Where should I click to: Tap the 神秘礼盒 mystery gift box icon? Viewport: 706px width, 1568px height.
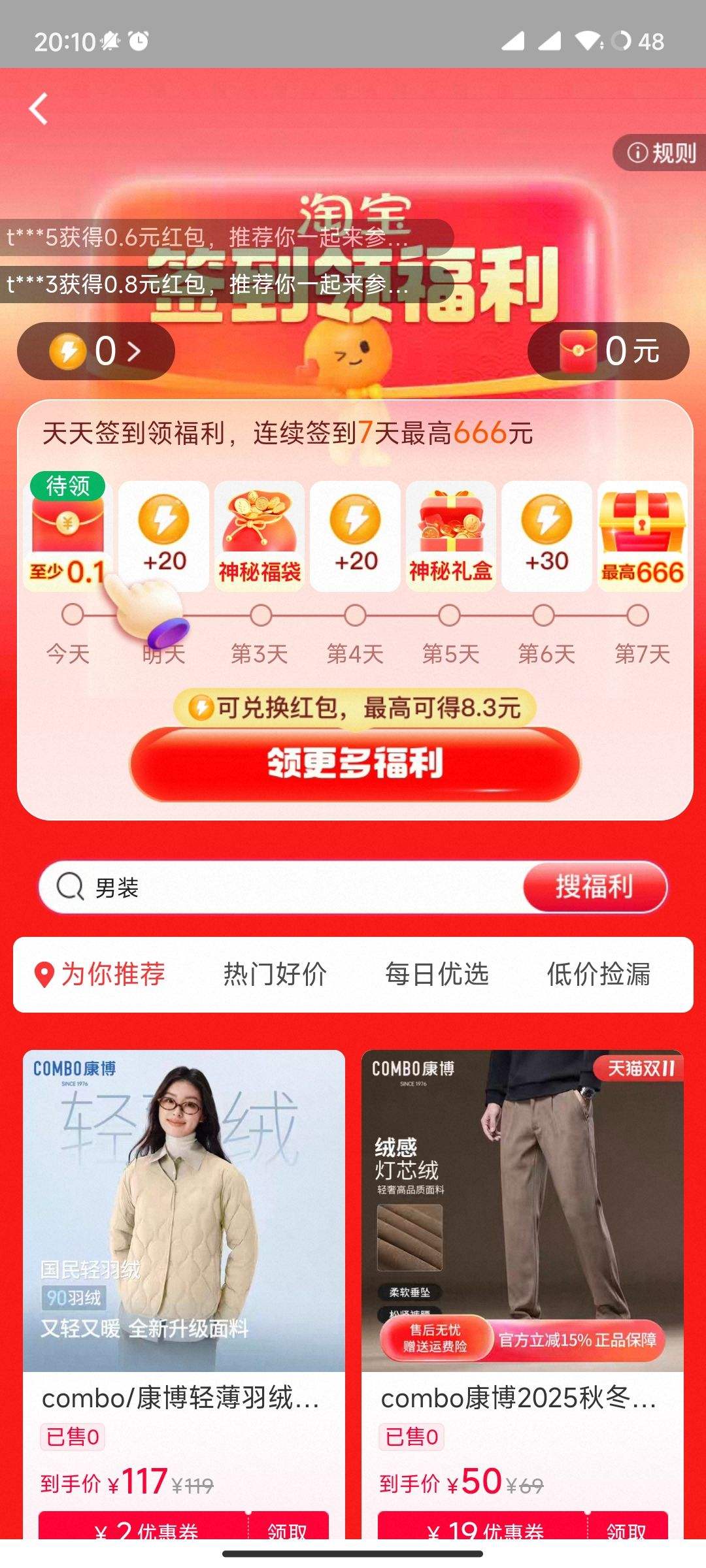(450, 536)
